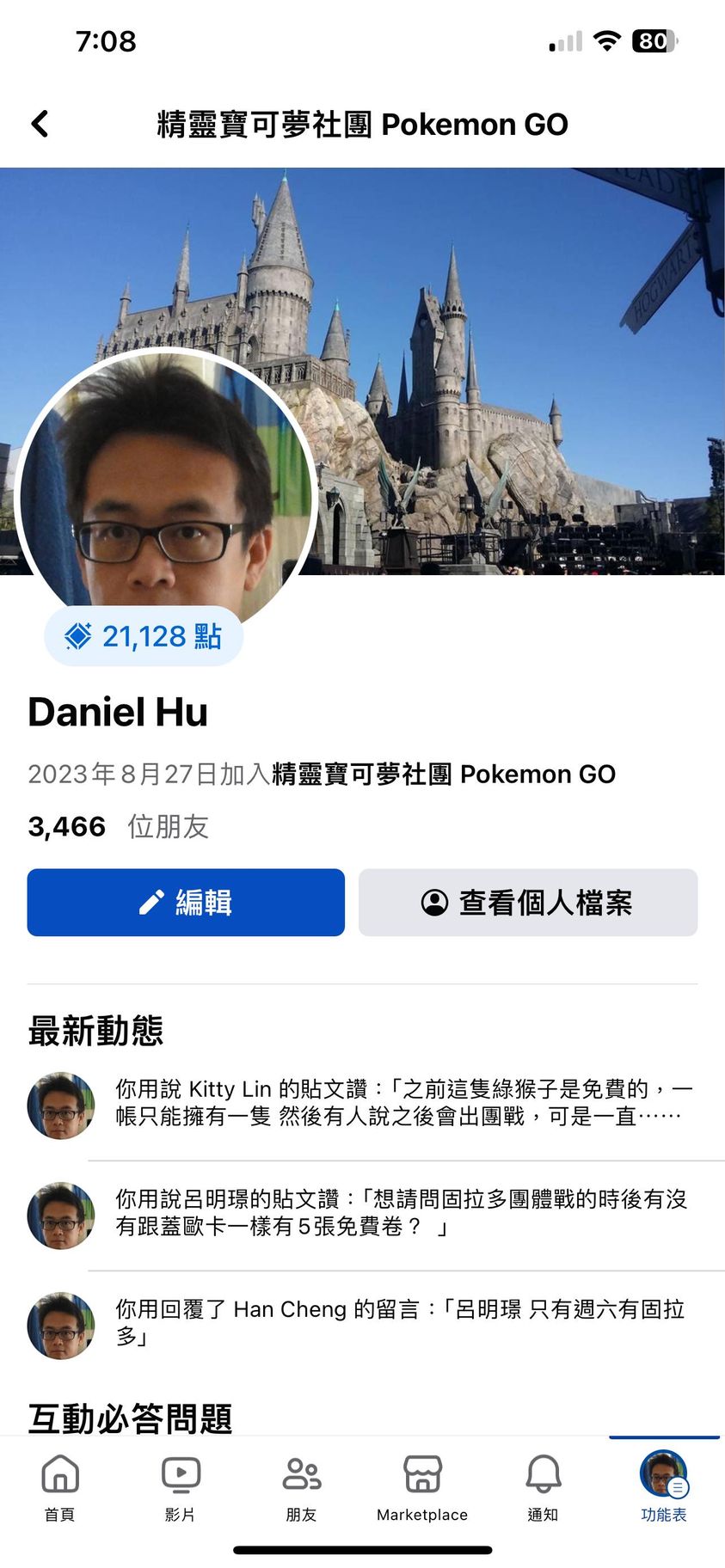This screenshot has width=725, height=1568.
Task: Go back using the top-left arrow
Action: (x=40, y=124)
